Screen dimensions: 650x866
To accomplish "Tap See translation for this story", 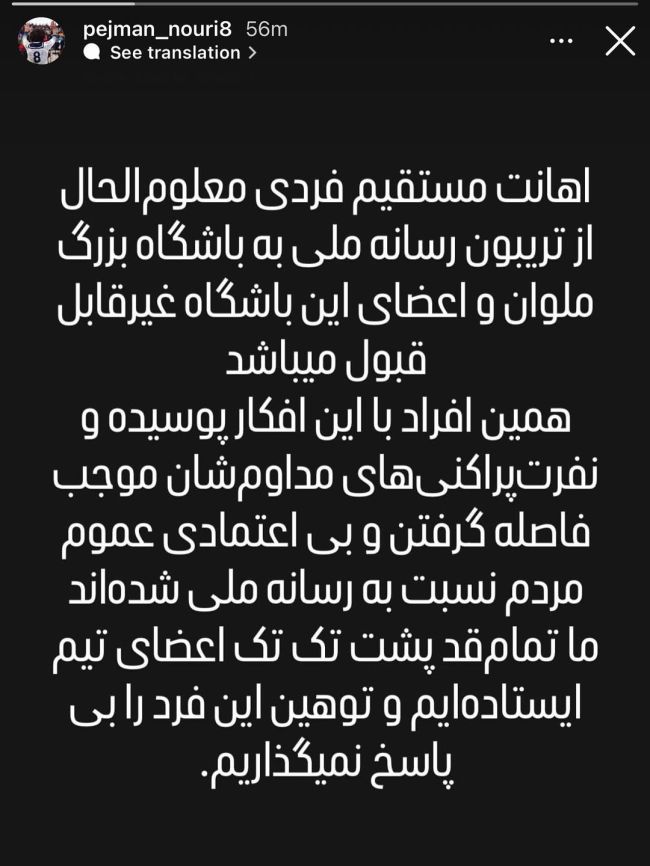I will (175, 52).
